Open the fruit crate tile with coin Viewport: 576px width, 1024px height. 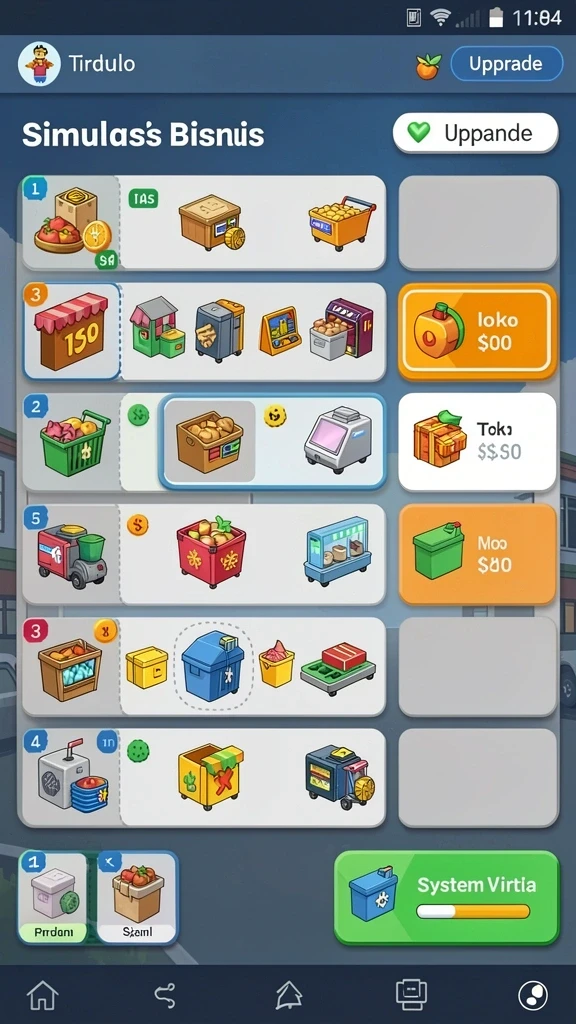[x=72, y=222]
